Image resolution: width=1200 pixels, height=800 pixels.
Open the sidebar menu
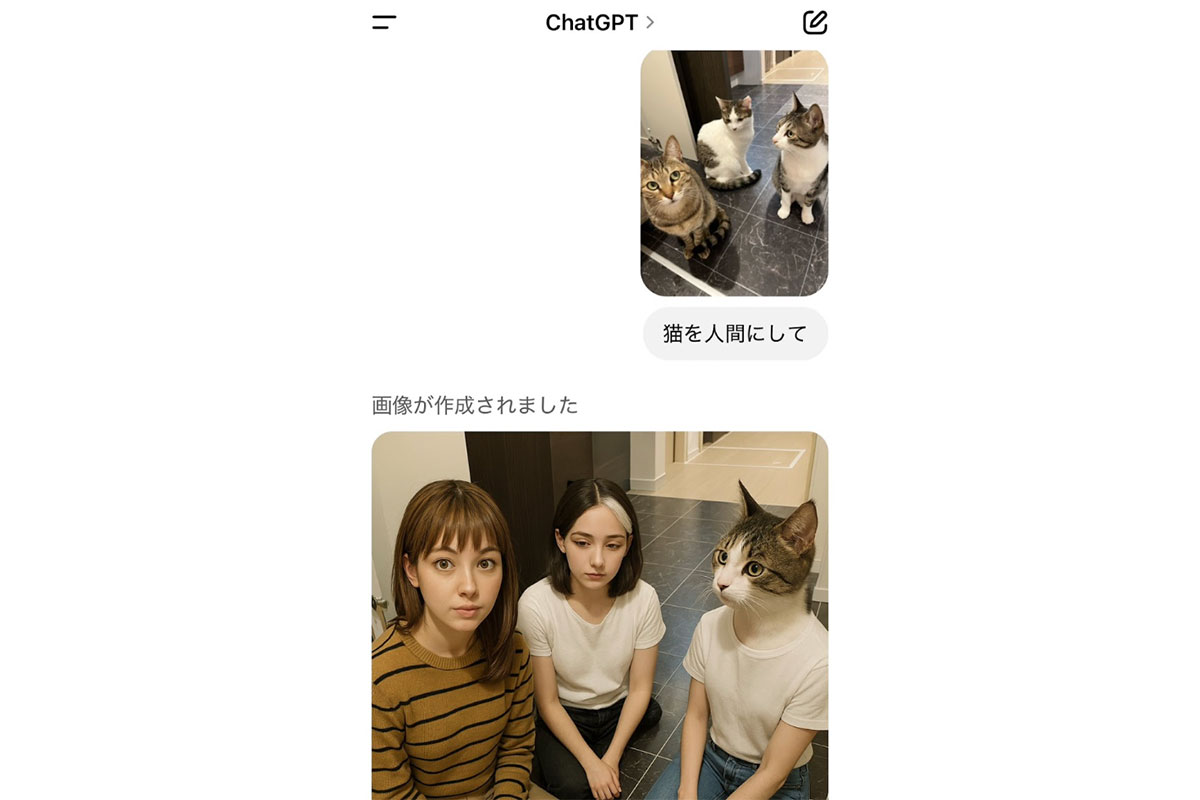[x=384, y=22]
